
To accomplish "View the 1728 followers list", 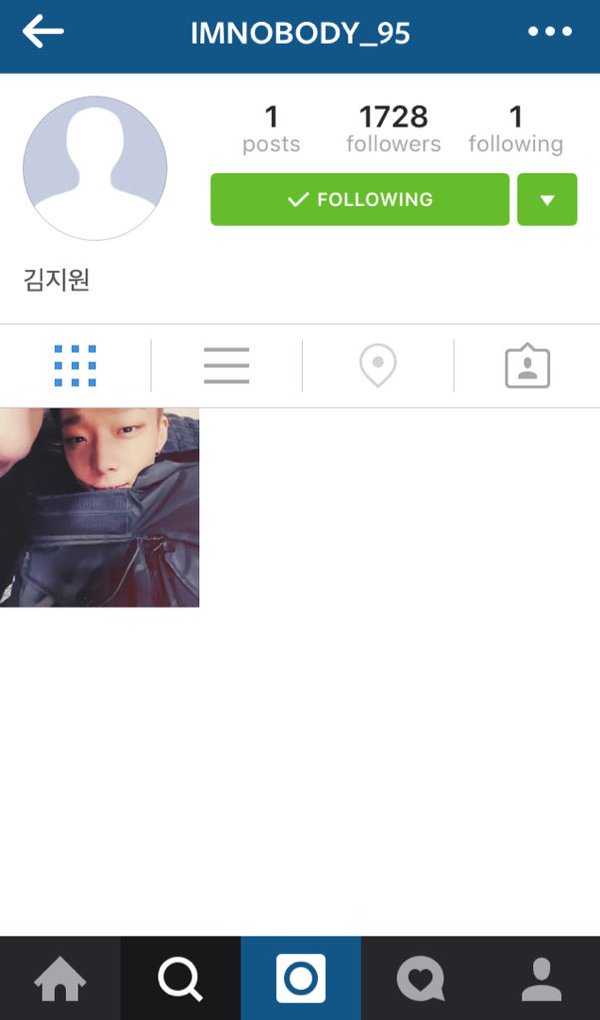I will (393, 129).
